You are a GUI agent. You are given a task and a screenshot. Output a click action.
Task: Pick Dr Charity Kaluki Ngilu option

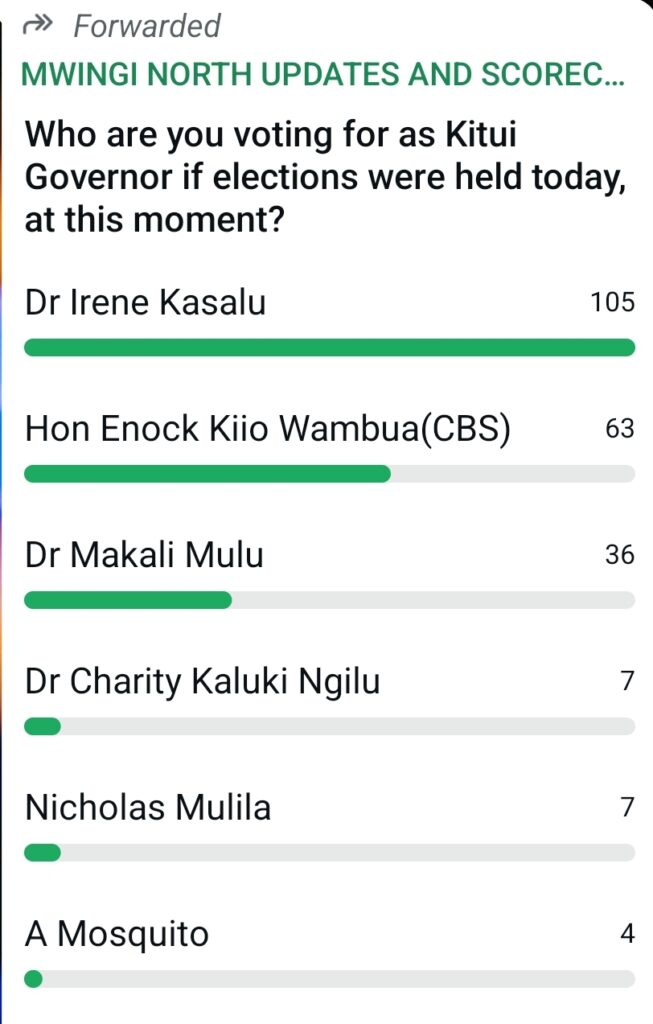pyautogui.click(x=202, y=682)
